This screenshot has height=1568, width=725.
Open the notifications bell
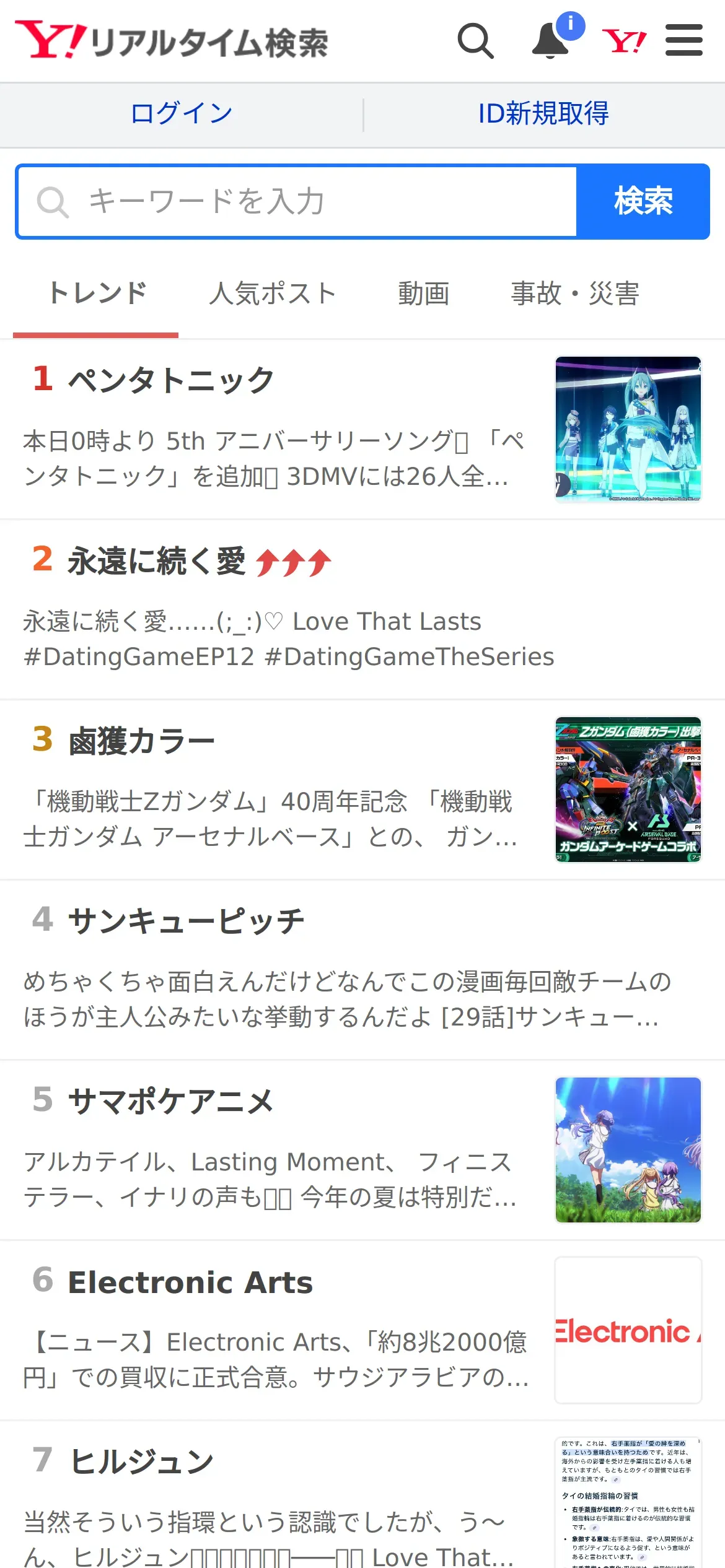[x=551, y=41]
